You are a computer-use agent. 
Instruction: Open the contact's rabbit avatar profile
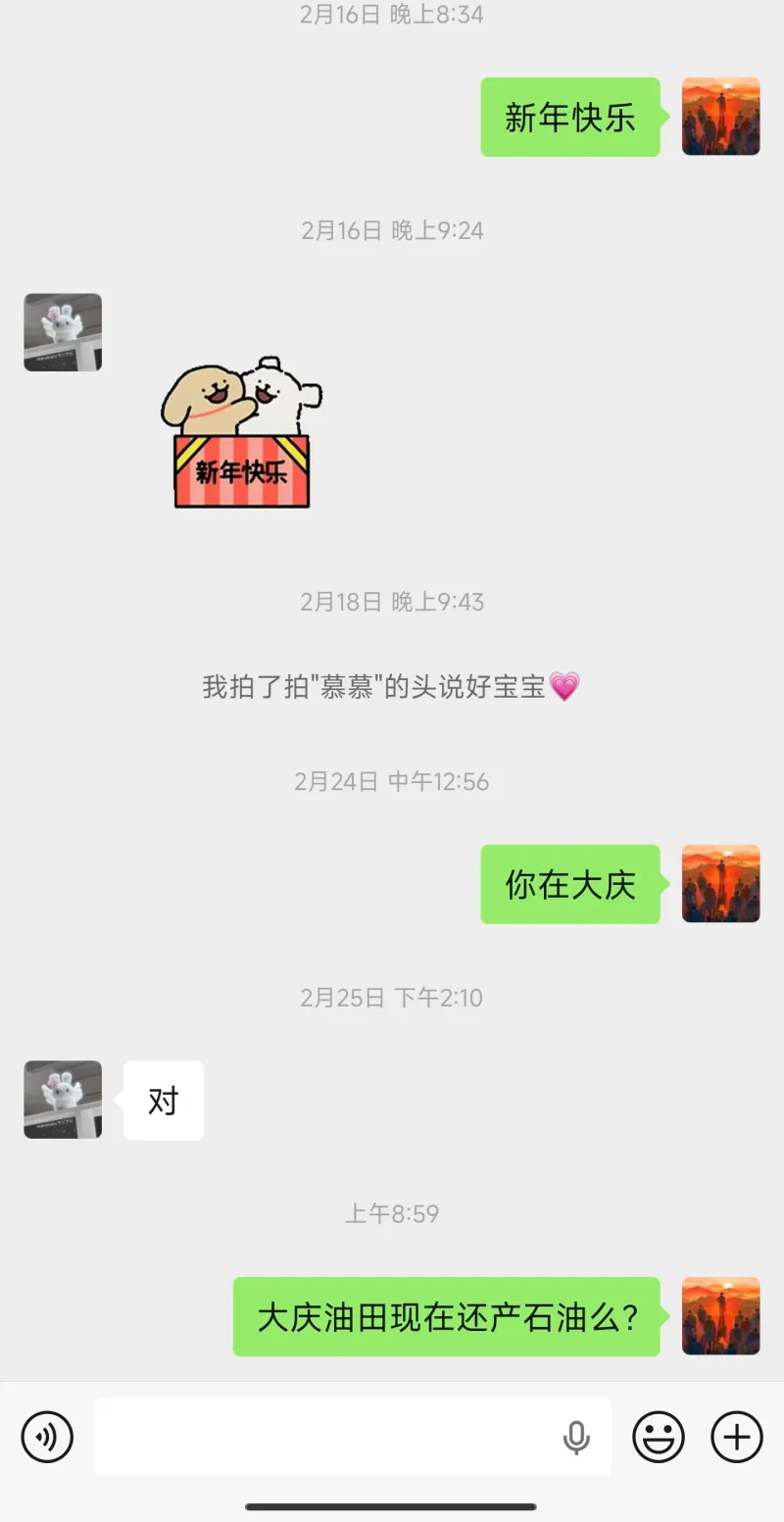[x=62, y=332]
